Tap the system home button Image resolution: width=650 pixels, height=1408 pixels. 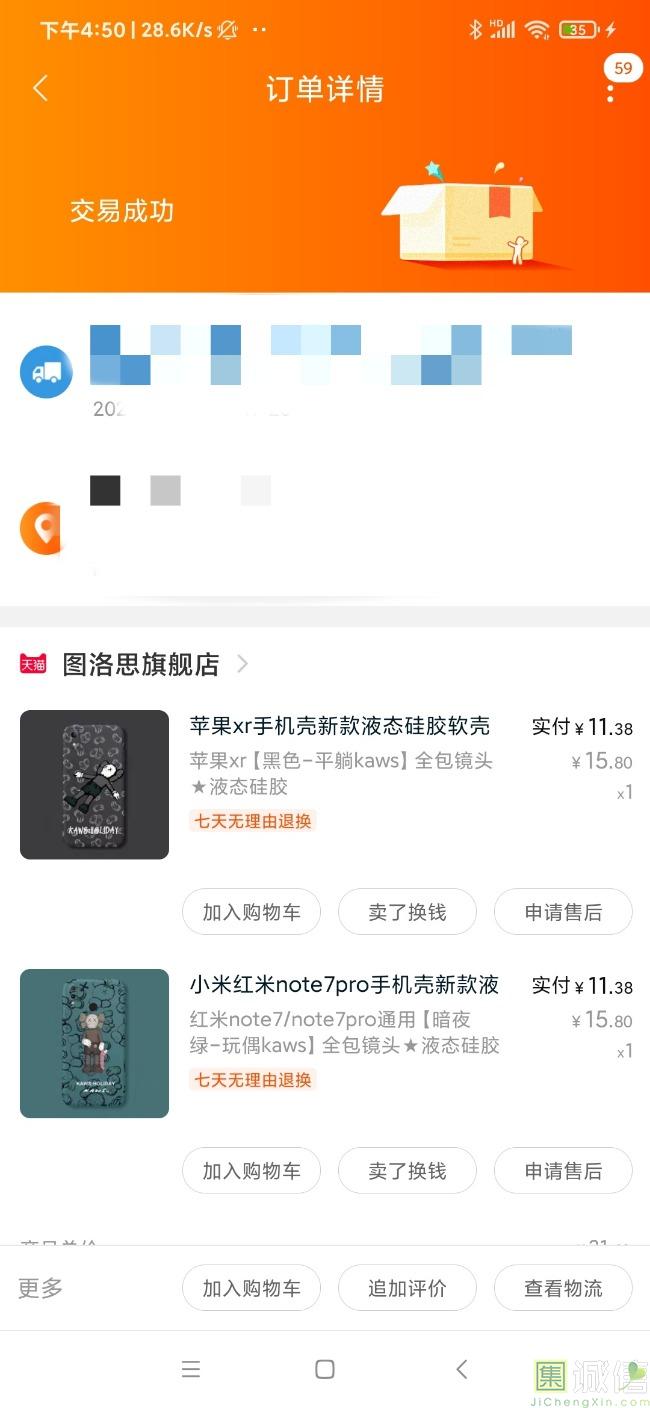(324, 1370)
